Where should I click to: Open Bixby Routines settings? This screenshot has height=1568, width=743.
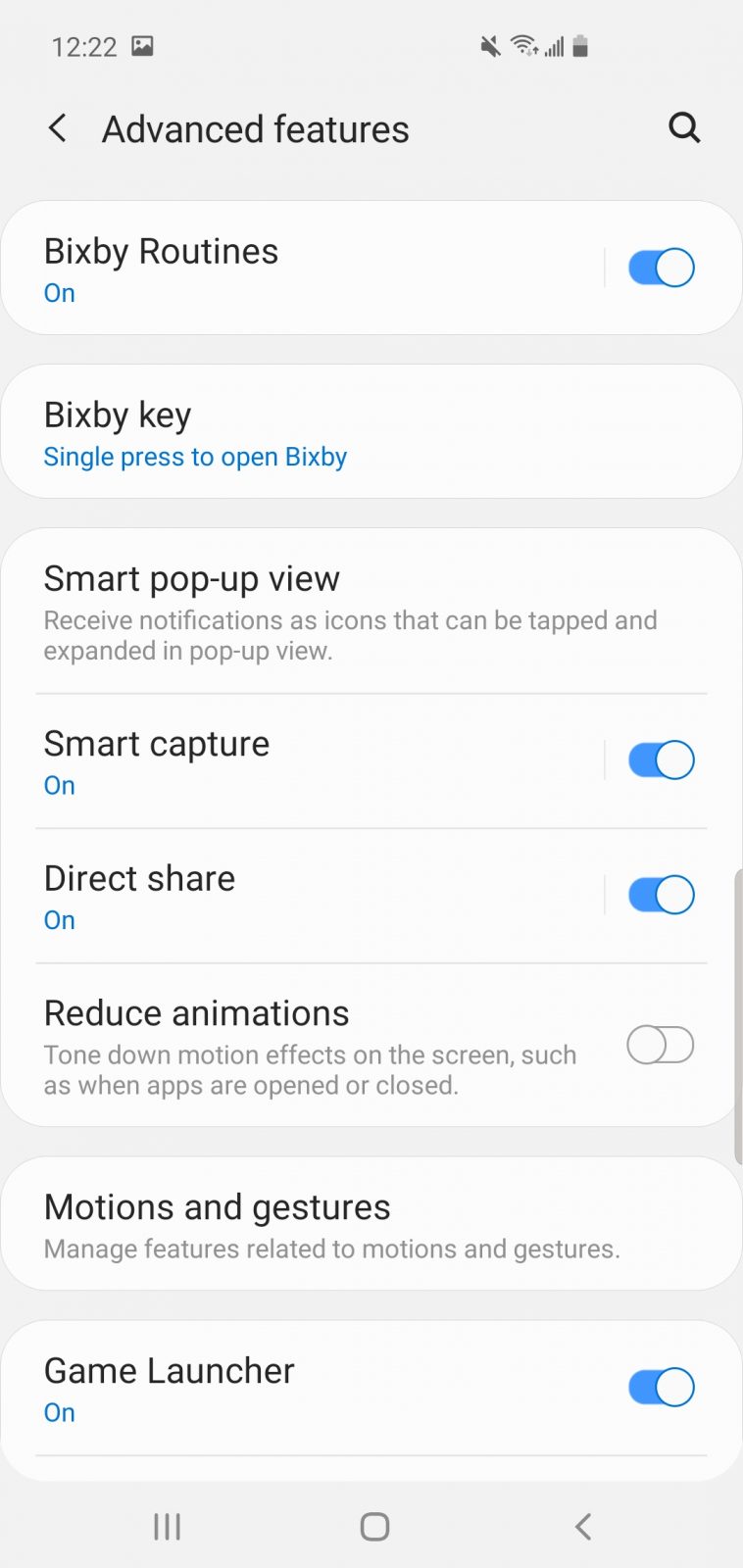[x=294, y=268]
